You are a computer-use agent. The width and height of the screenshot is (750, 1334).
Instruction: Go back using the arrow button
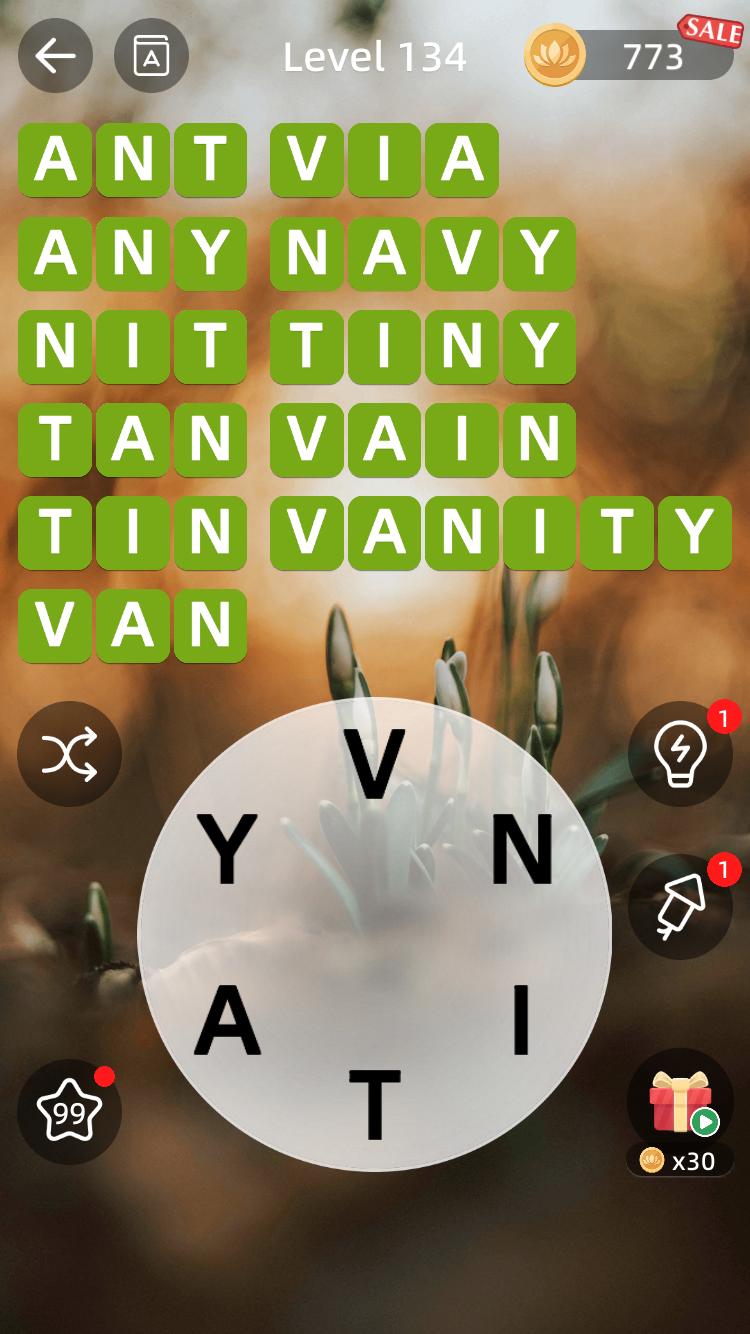tap(55, 56)
